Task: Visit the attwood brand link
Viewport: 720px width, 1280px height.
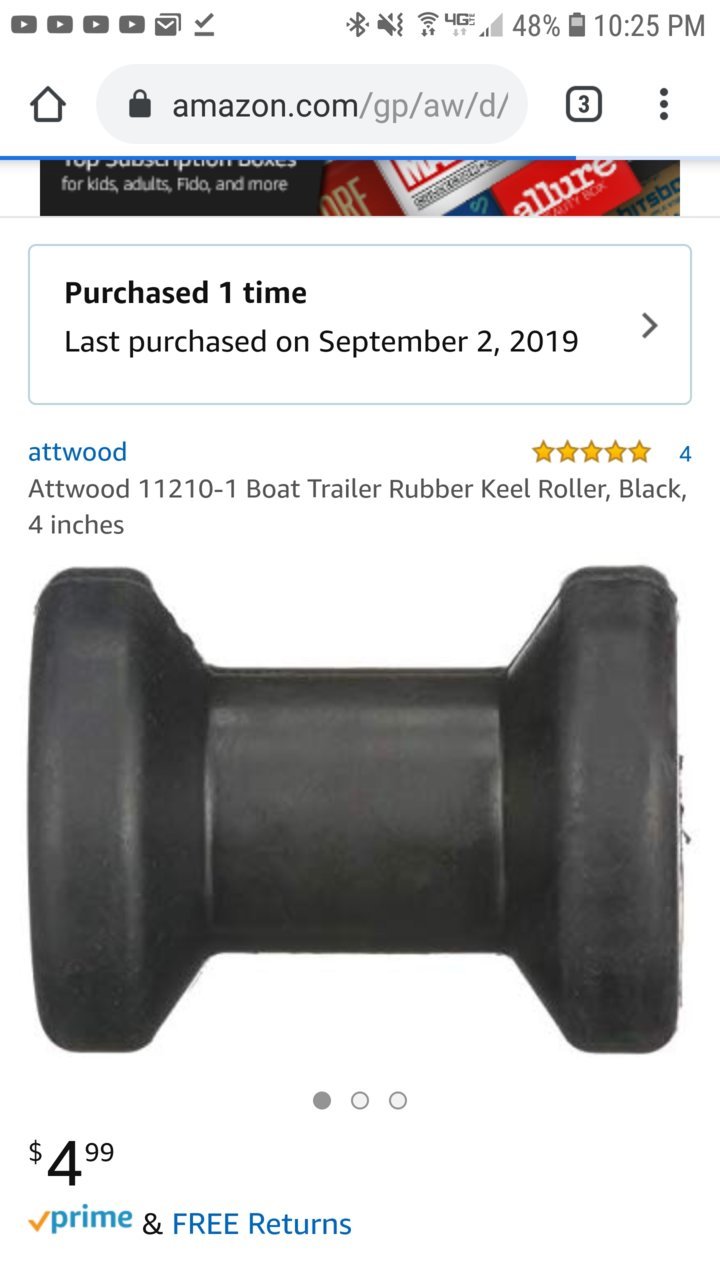Action: tap(77, 452)
